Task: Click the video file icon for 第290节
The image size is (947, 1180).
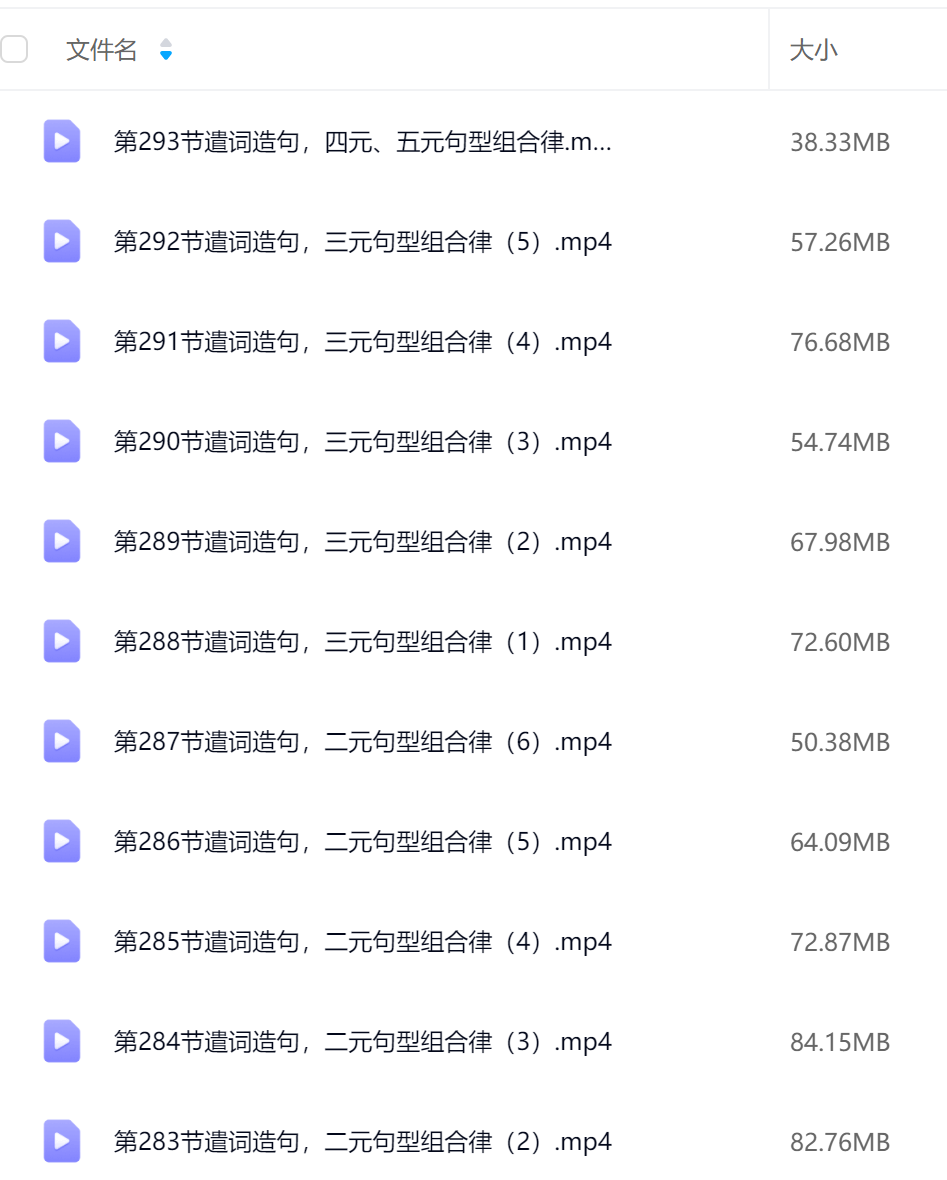Action: tap(62, 441)
